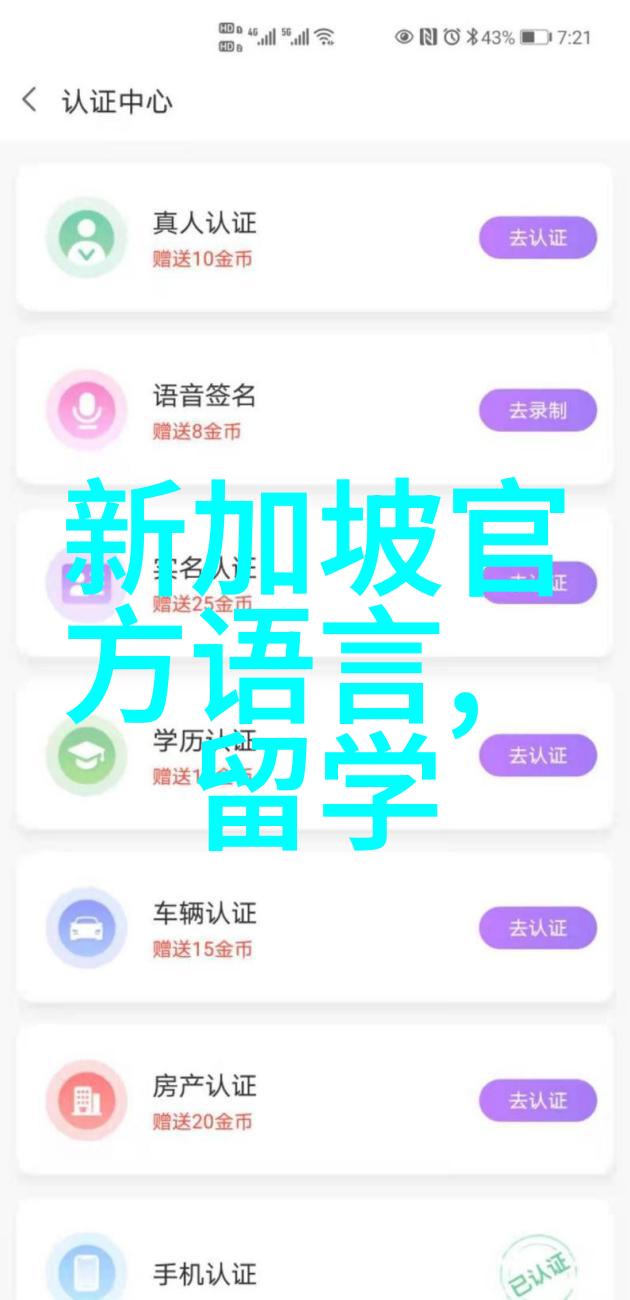This screenshot has height=1300, width=630.
Task: Tap 去认证 for 真人认证
Action: 537,238
